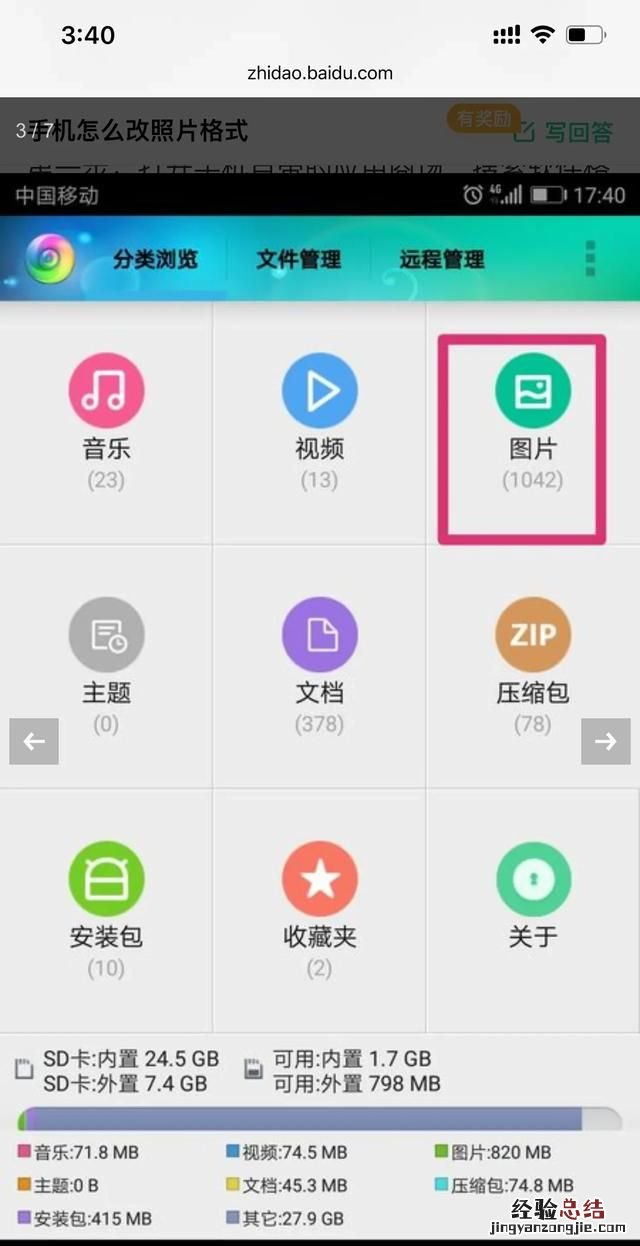Tap the zhidao.baidu.com address bar
This screenshot has width=640, height=1246.
[320, 73]
